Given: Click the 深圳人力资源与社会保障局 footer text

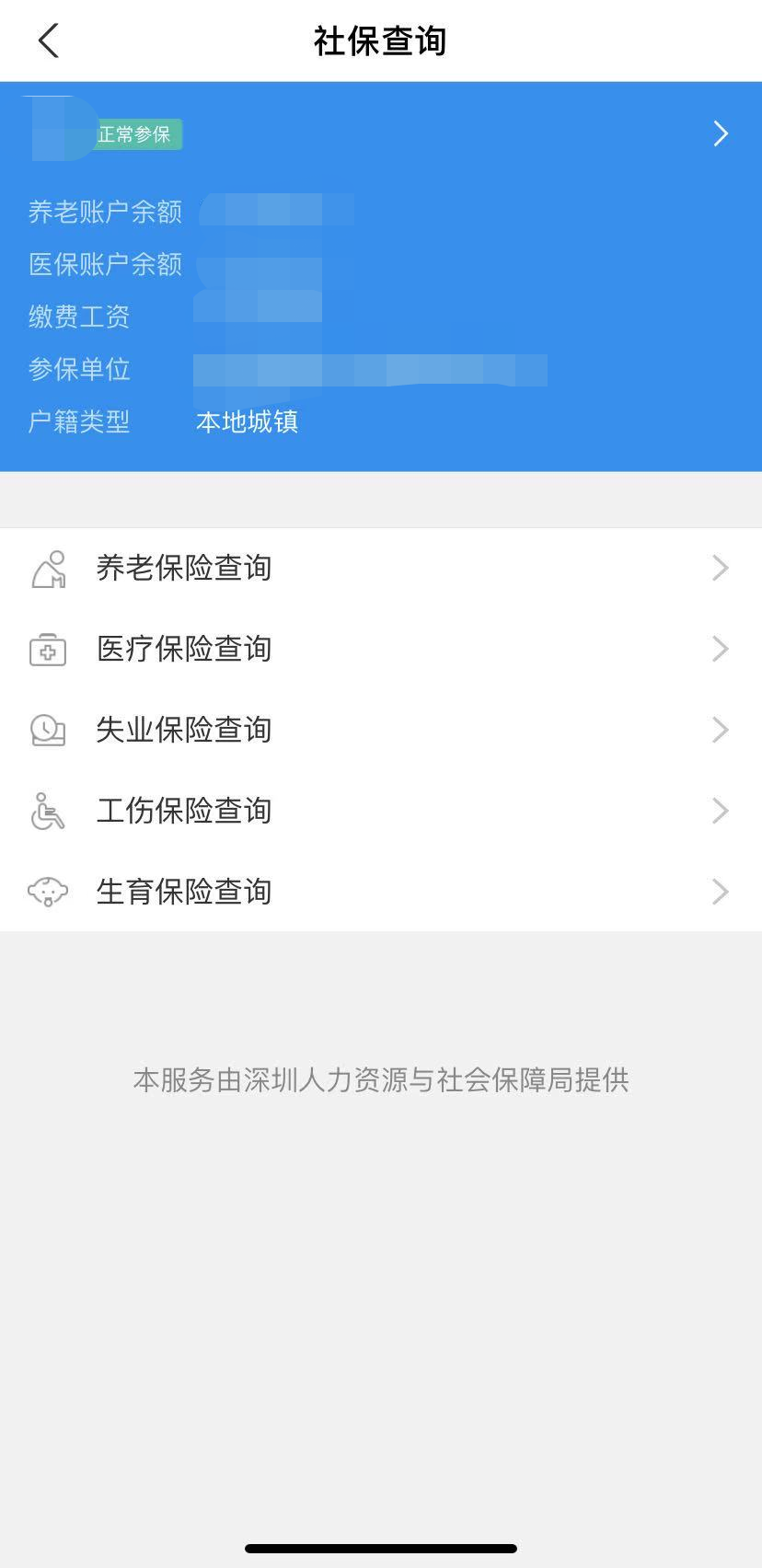Looking at the screenshot, I should [x=381, y=1081].
